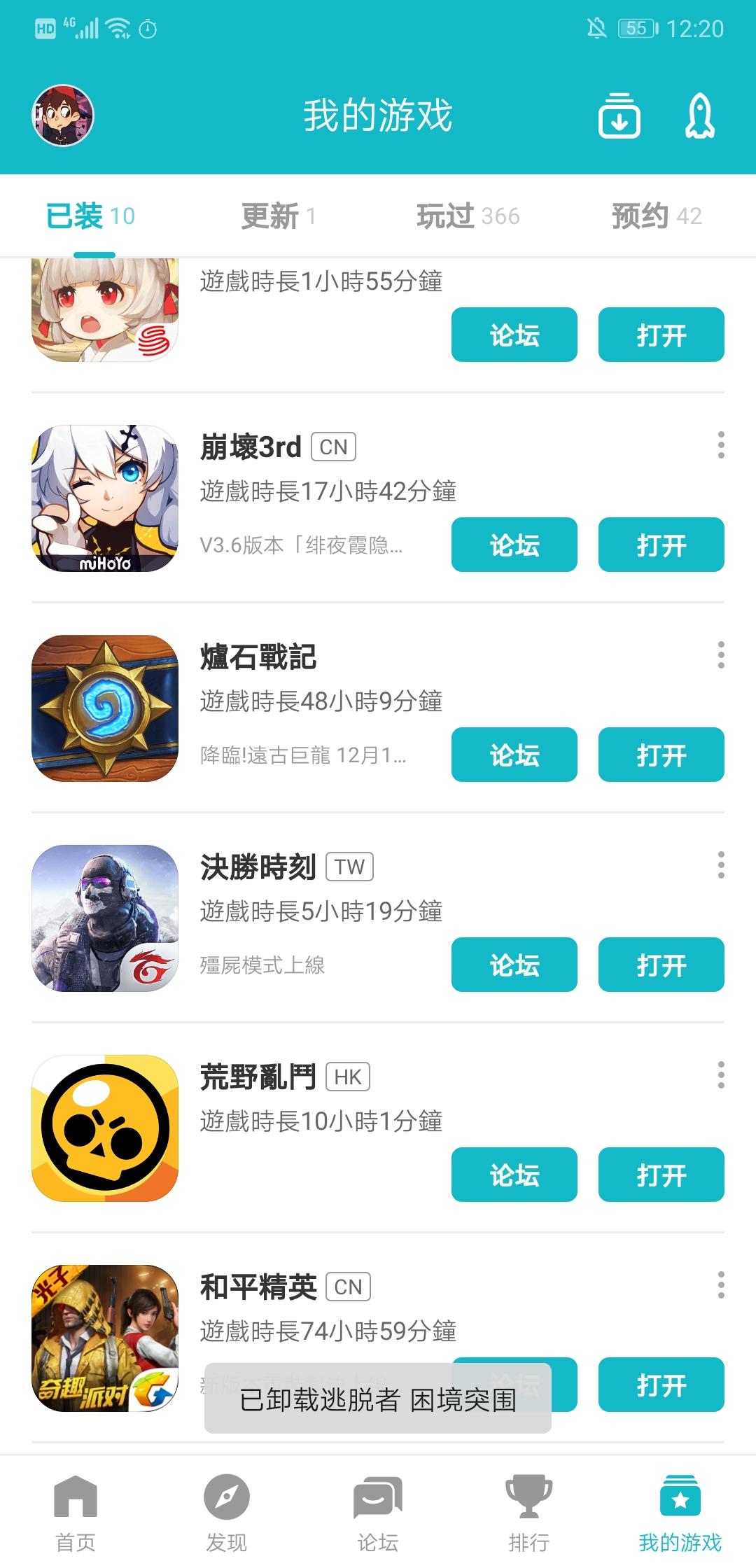The width and height of the screenshot is (756, 1568).
Task: Open more options for 崩壞3rd
Action: [721, 445]
